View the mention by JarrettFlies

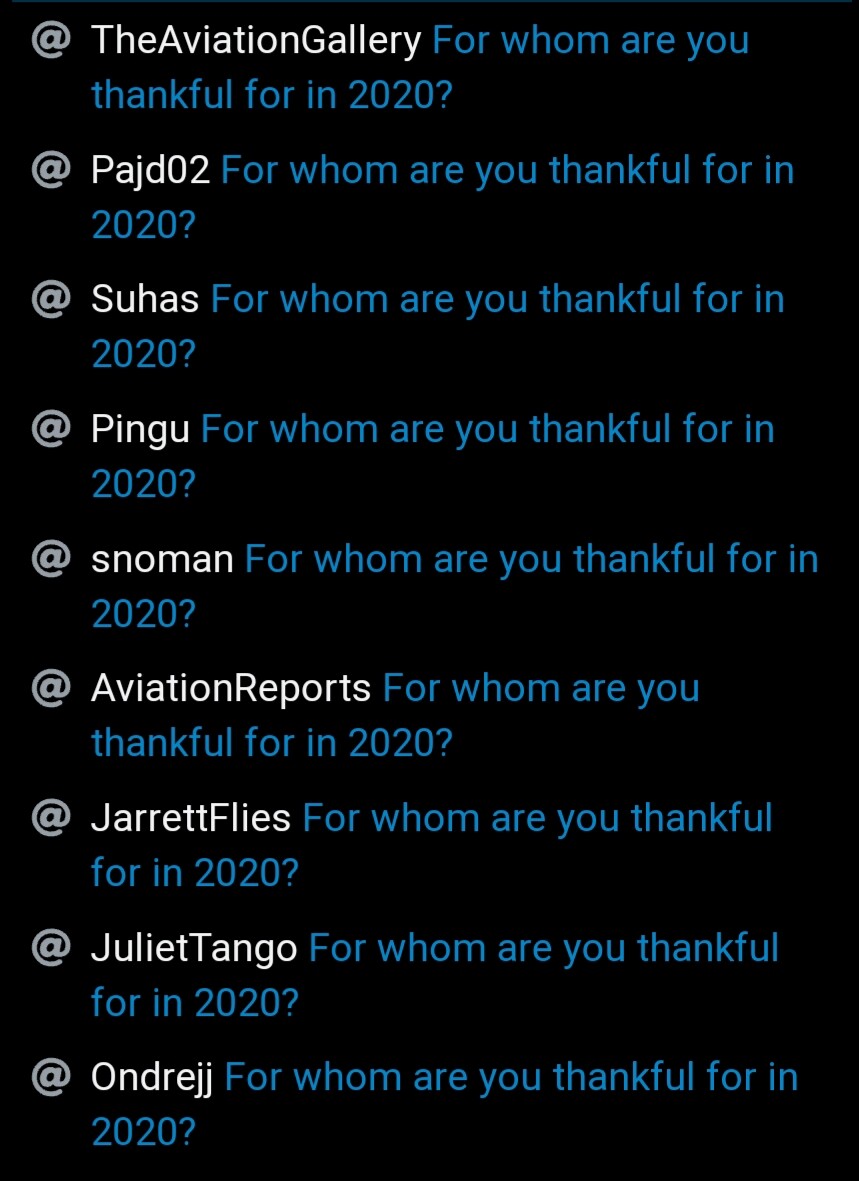tap(430, 845)
